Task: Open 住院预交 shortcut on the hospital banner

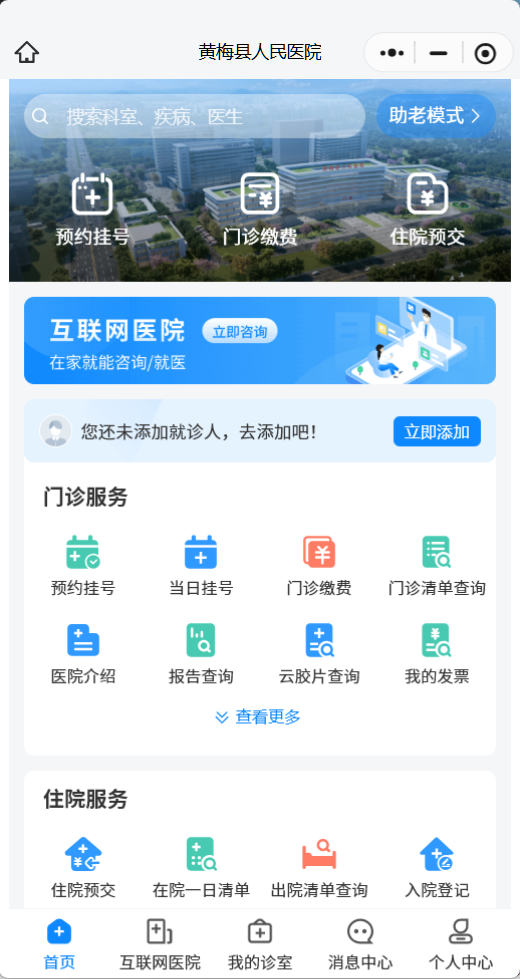Action: pos(428,210)
